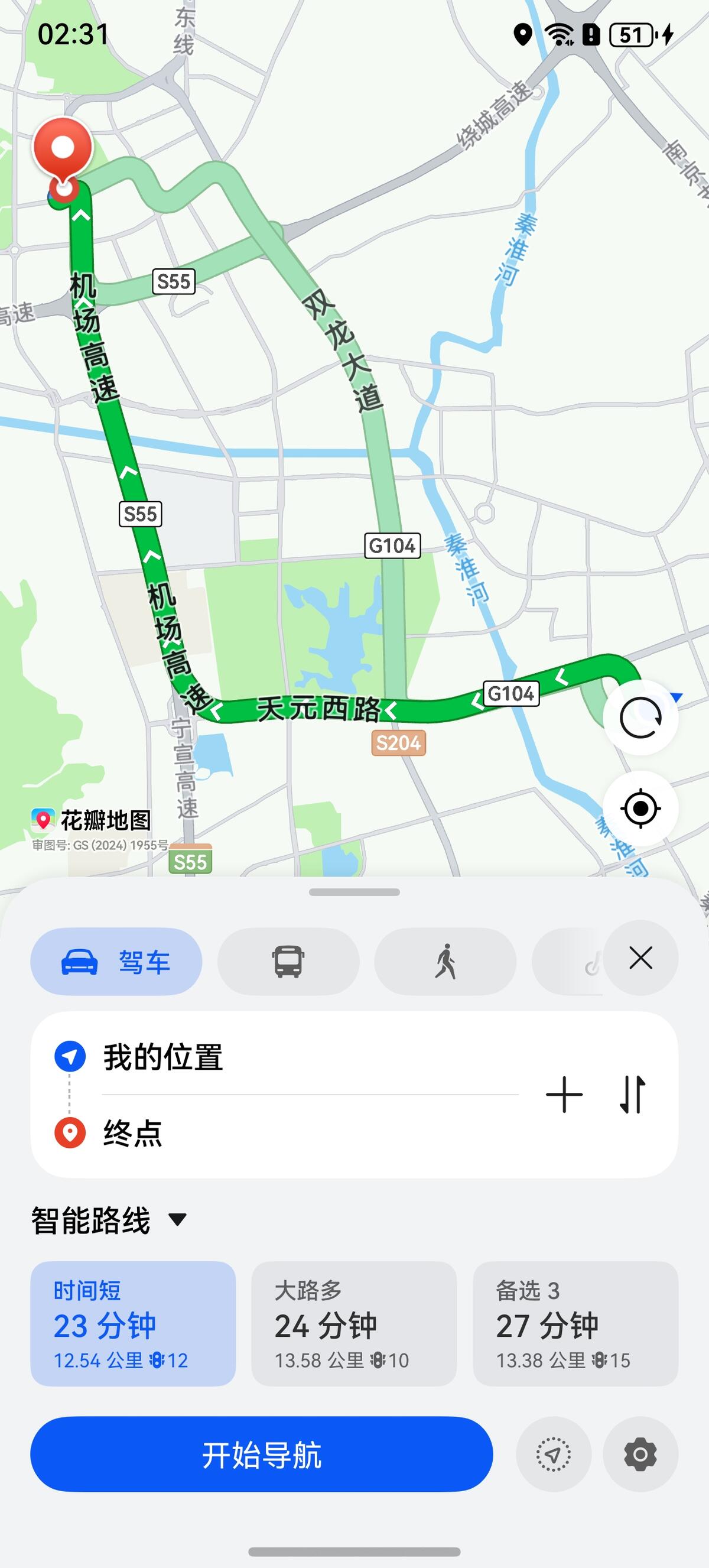The height and width of the screenshot is (1568, 709).
Task: Close the route planning panel
Action: [640, 958]
